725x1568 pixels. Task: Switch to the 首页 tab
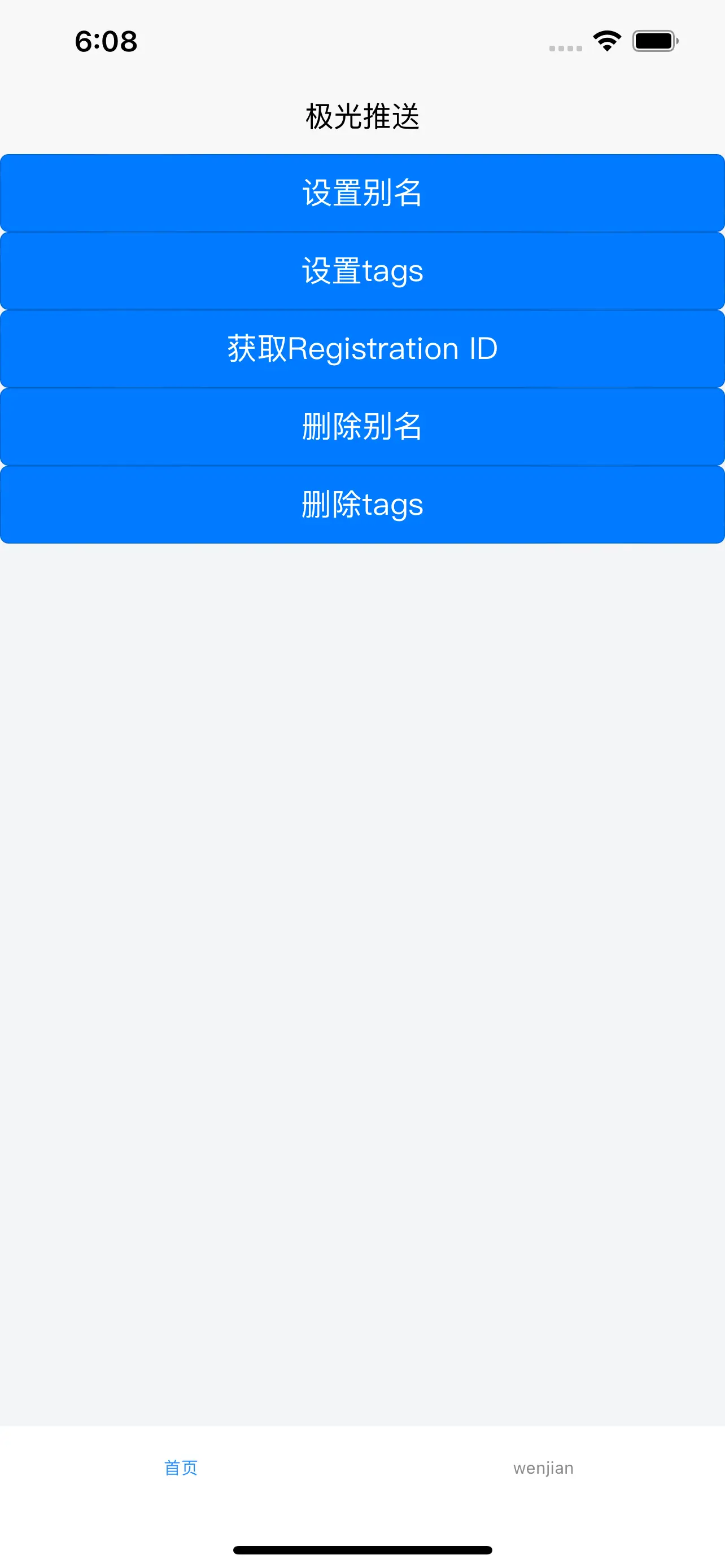click(x=181, y=1468)
